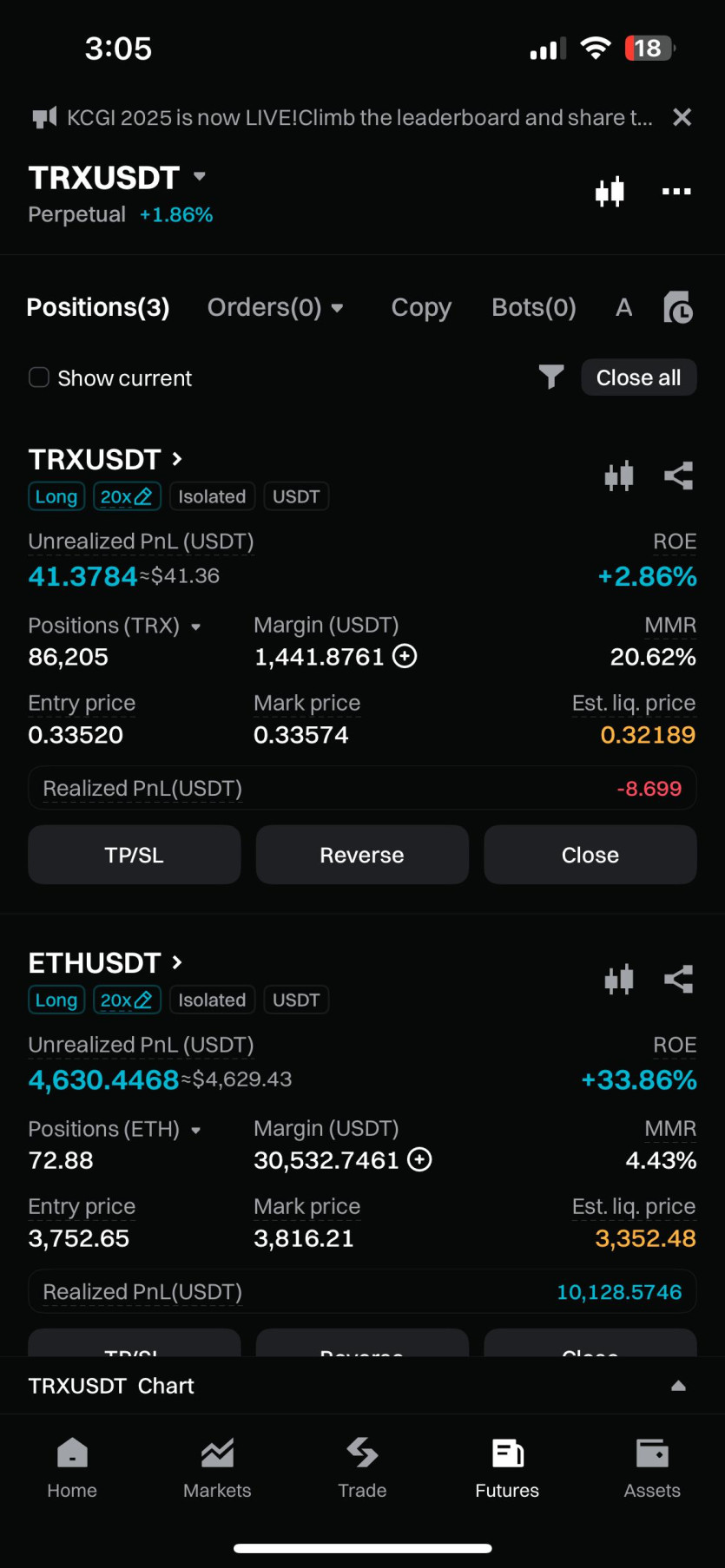Switch to the Copy tab
This screenshot has height=1568, width=725.
coord(421,307)
